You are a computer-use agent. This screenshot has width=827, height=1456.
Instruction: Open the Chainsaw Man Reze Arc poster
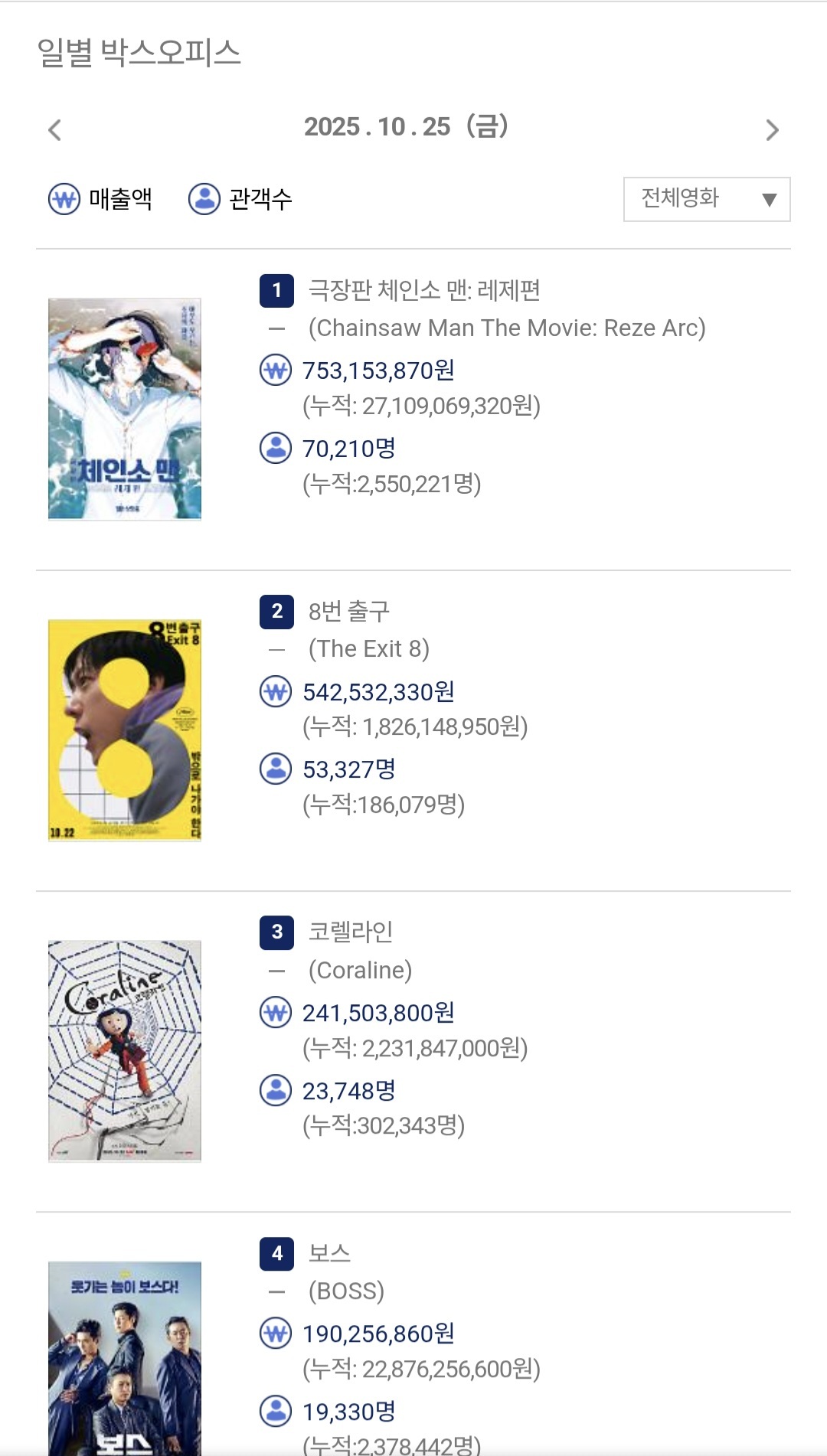click(x=125, y=409)
